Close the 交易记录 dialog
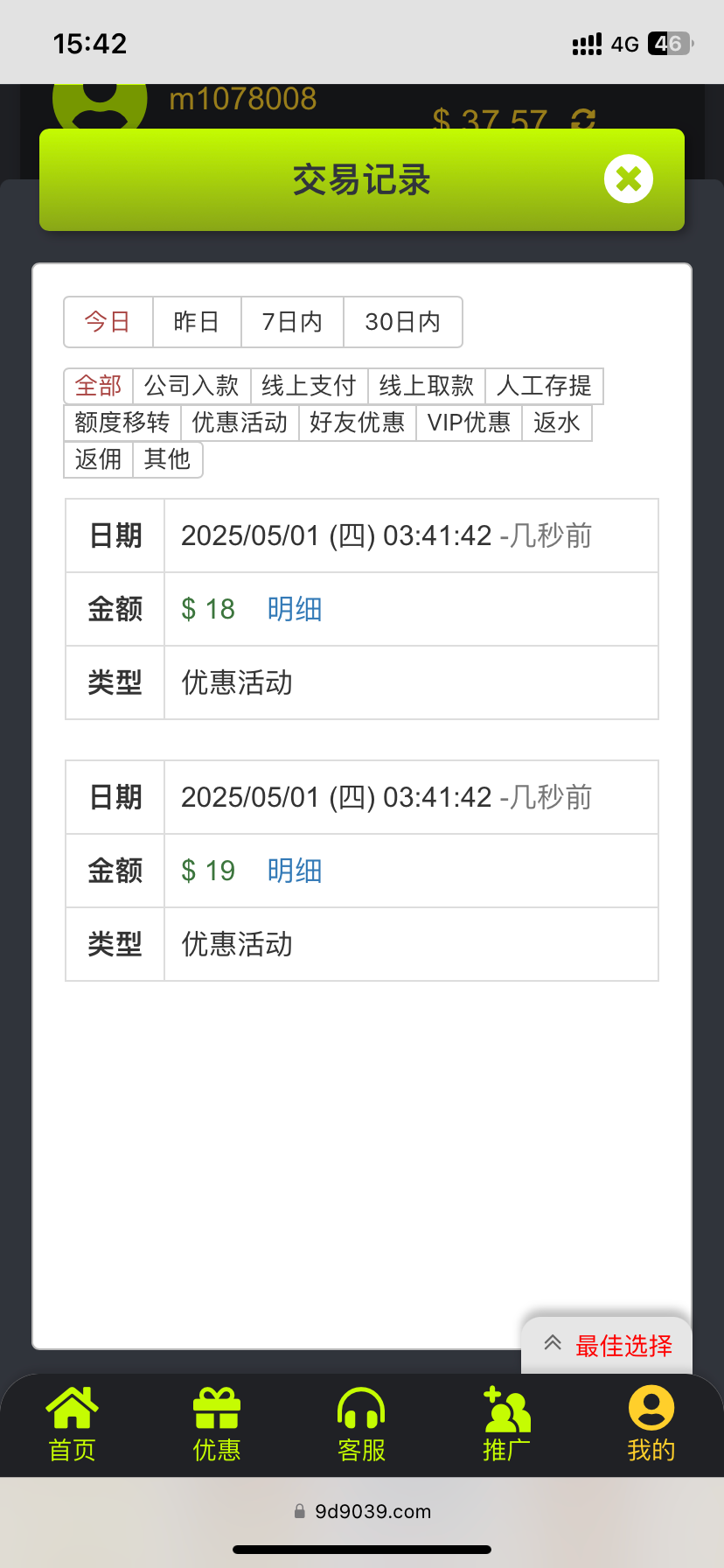This screenshot has width=724, height=1568. click(x=628, y=179)
